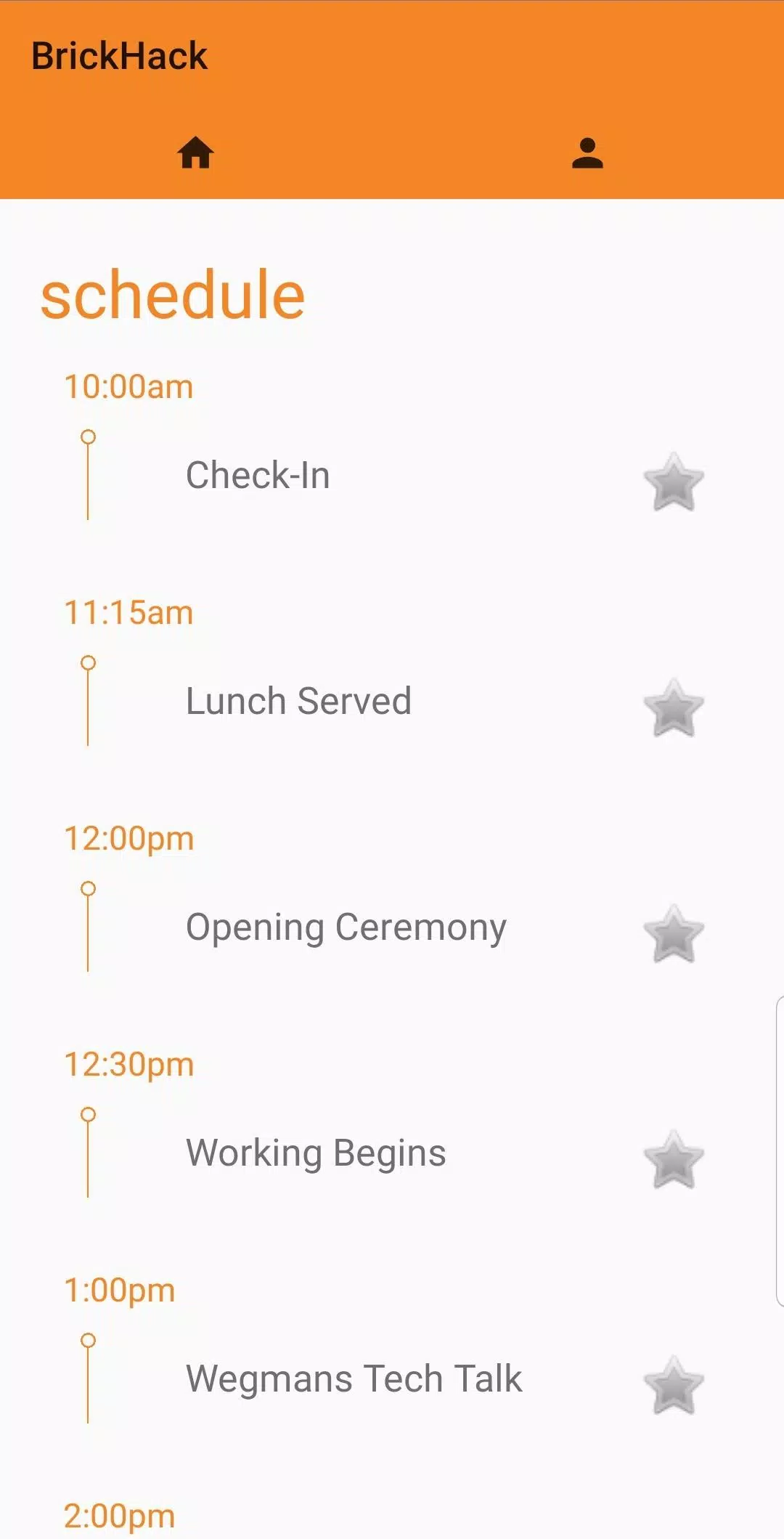Favorite the Lunch Served event
Viewport: 784px width, 1539px height.
pos(674,707)
